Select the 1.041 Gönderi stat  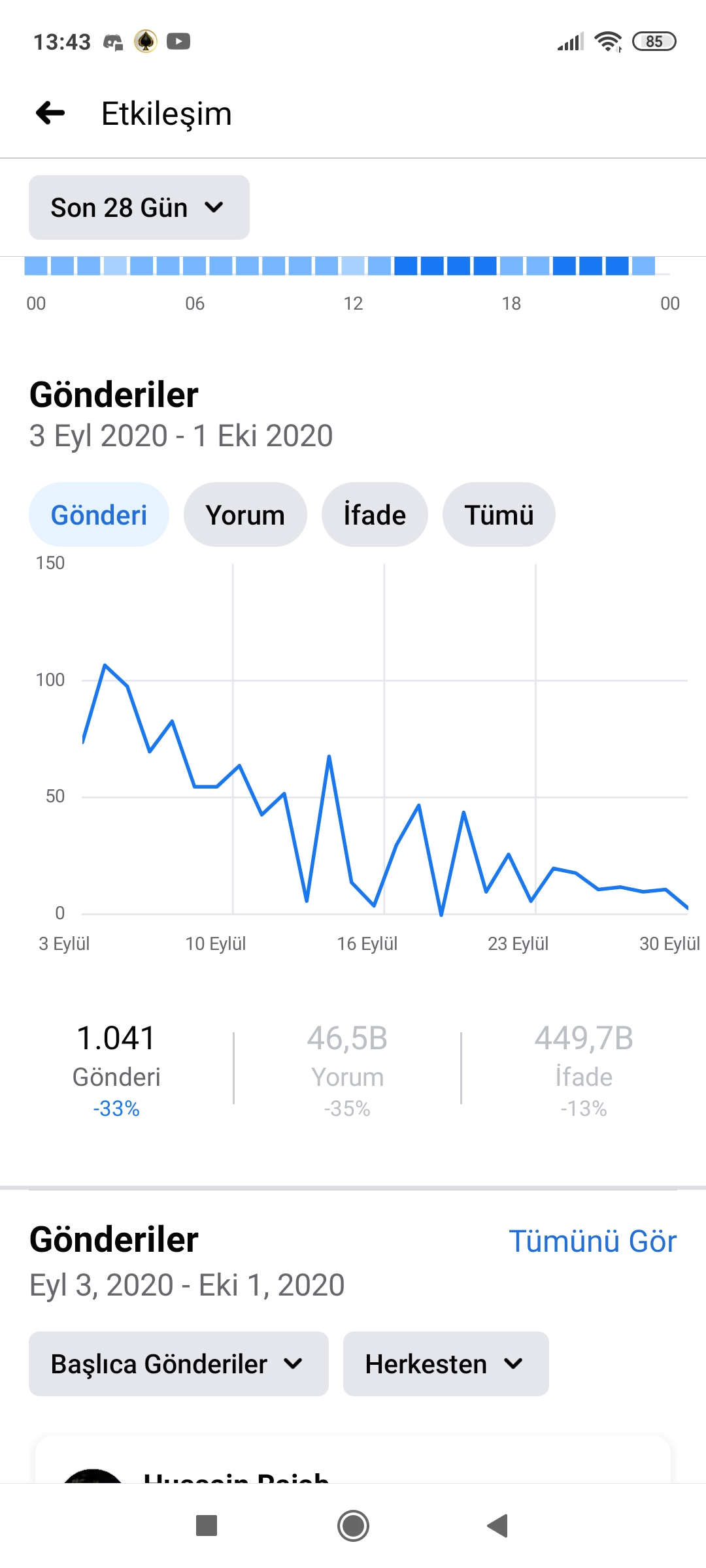pyautogui.click(x=116, y=1070)
